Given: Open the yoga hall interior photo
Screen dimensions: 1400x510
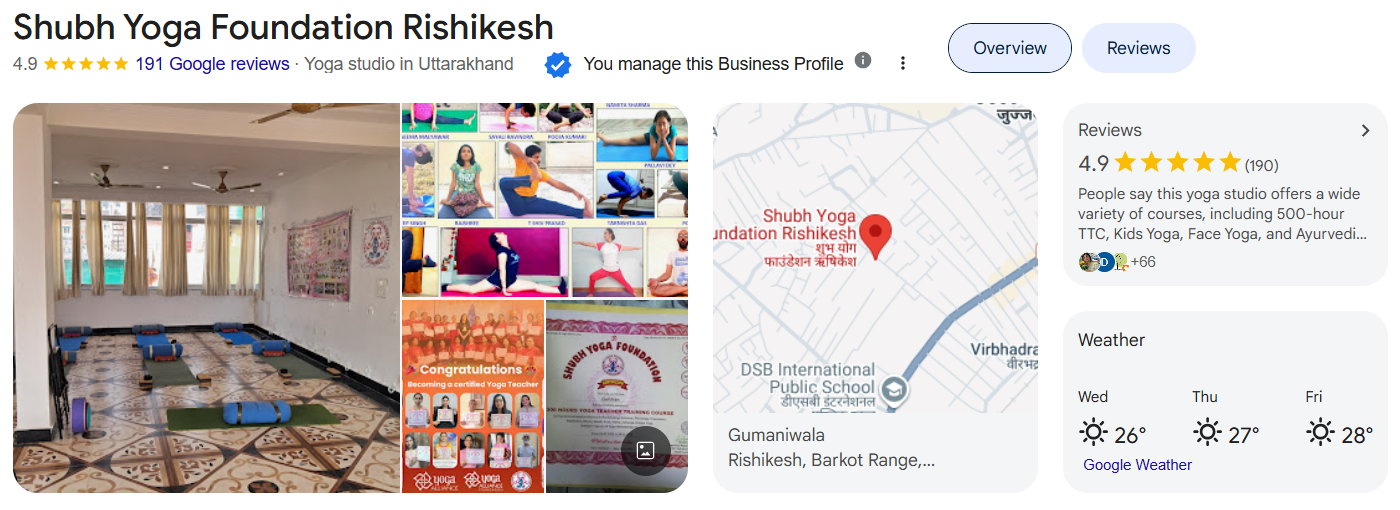Looking at the screenshot, I should pyautogui.click(x=206, y=297).
